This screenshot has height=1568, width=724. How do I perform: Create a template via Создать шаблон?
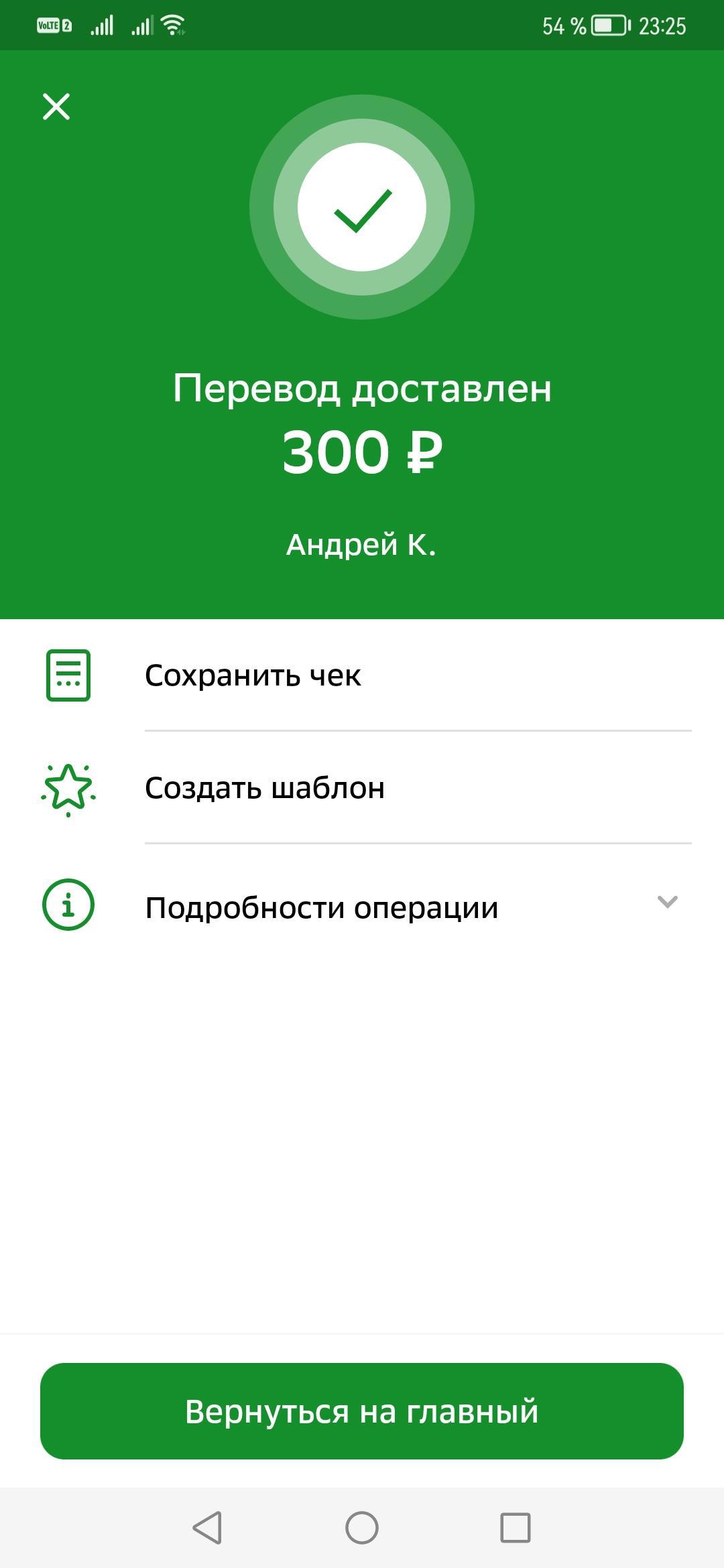pyautogui.click(x=265, y=788)
